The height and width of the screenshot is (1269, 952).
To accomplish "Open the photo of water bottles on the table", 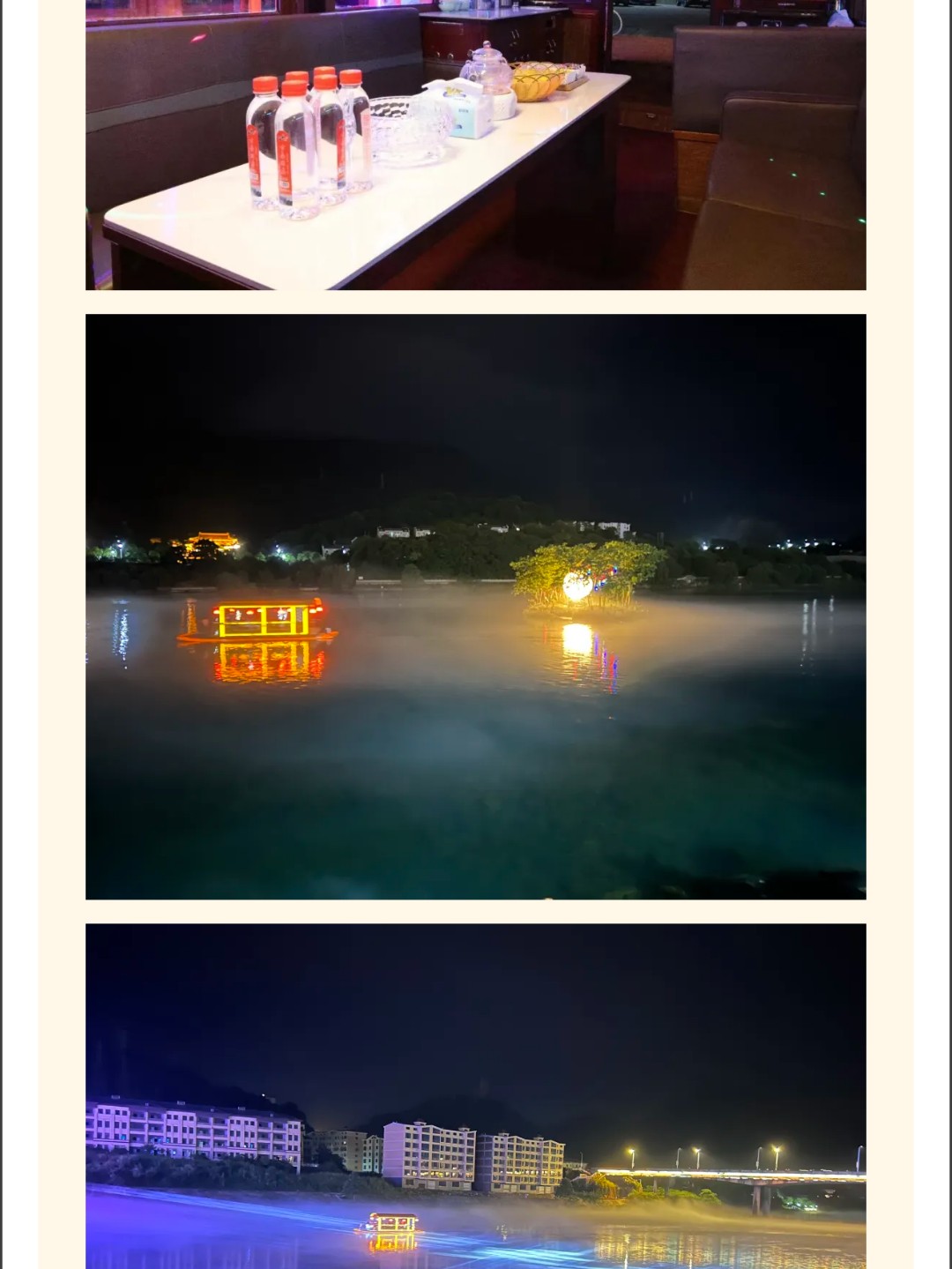I will click(x=475, y=146).
